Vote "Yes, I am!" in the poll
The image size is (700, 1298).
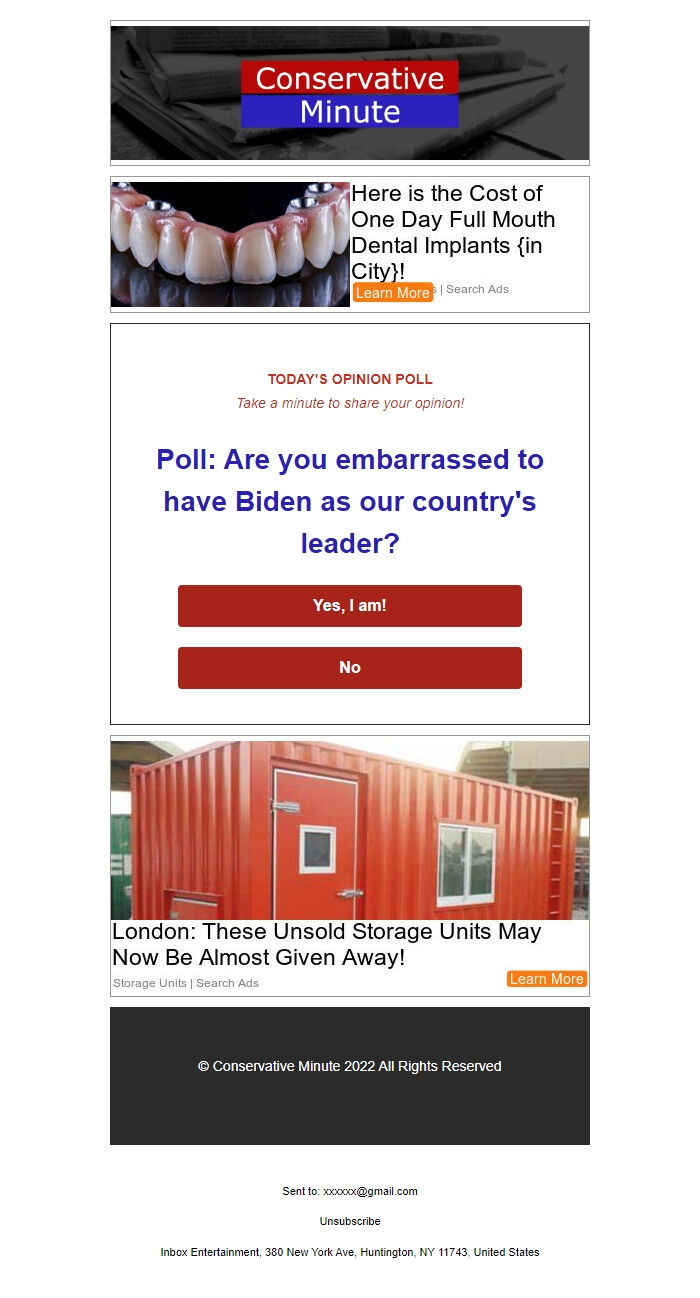(349, 606)
